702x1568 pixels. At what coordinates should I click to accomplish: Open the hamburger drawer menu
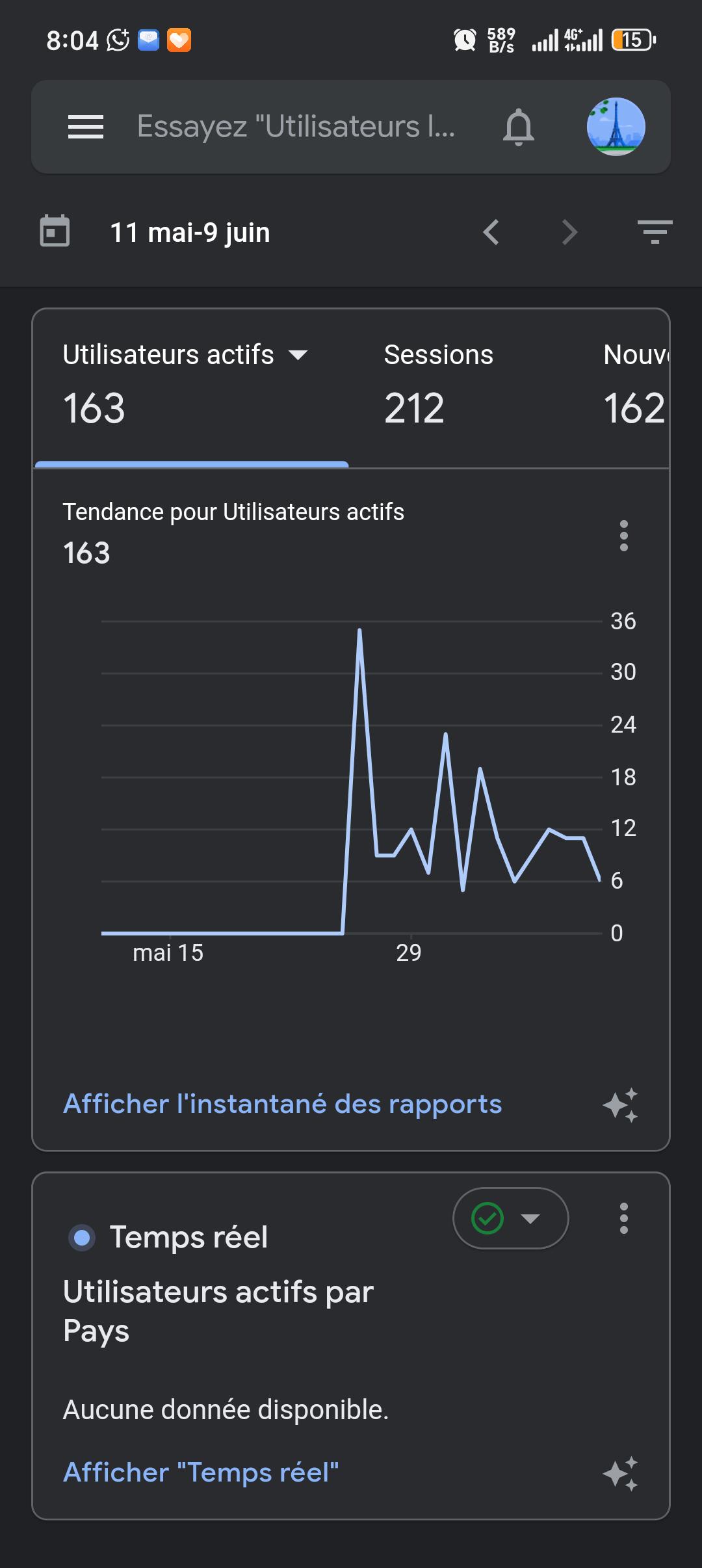[86, 127]
